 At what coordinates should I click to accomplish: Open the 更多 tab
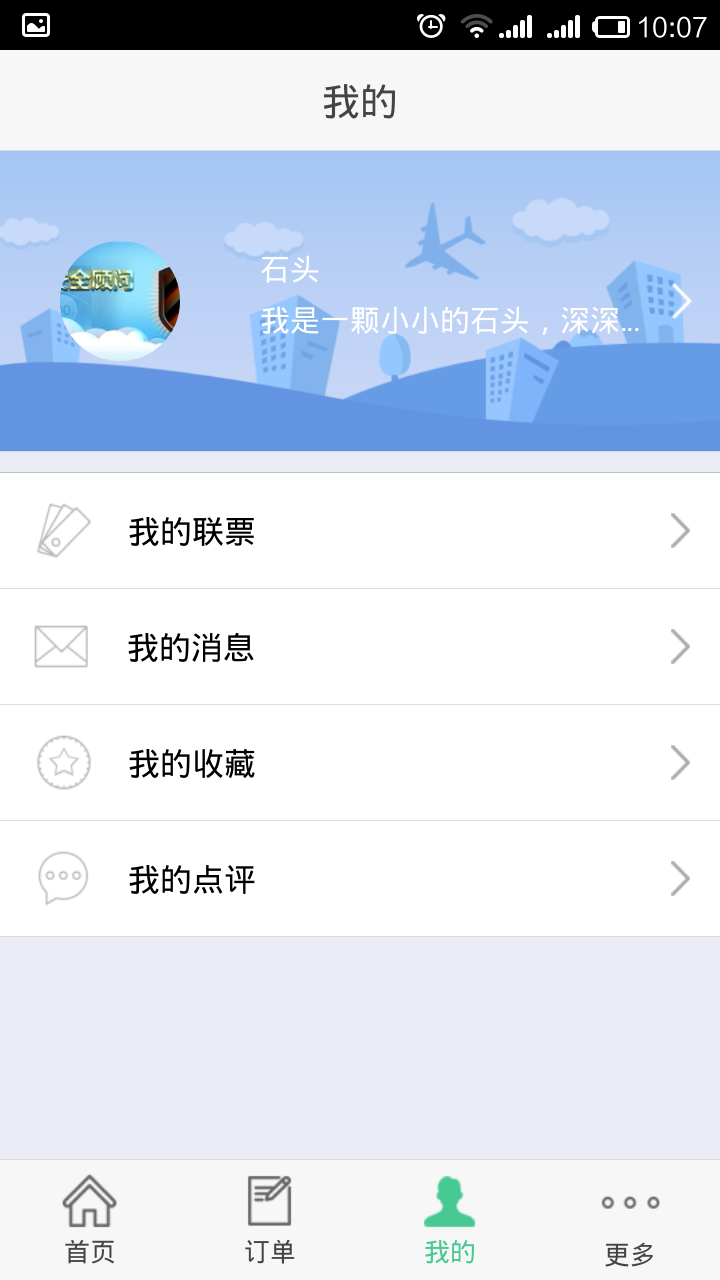(x=630, y=1220)
